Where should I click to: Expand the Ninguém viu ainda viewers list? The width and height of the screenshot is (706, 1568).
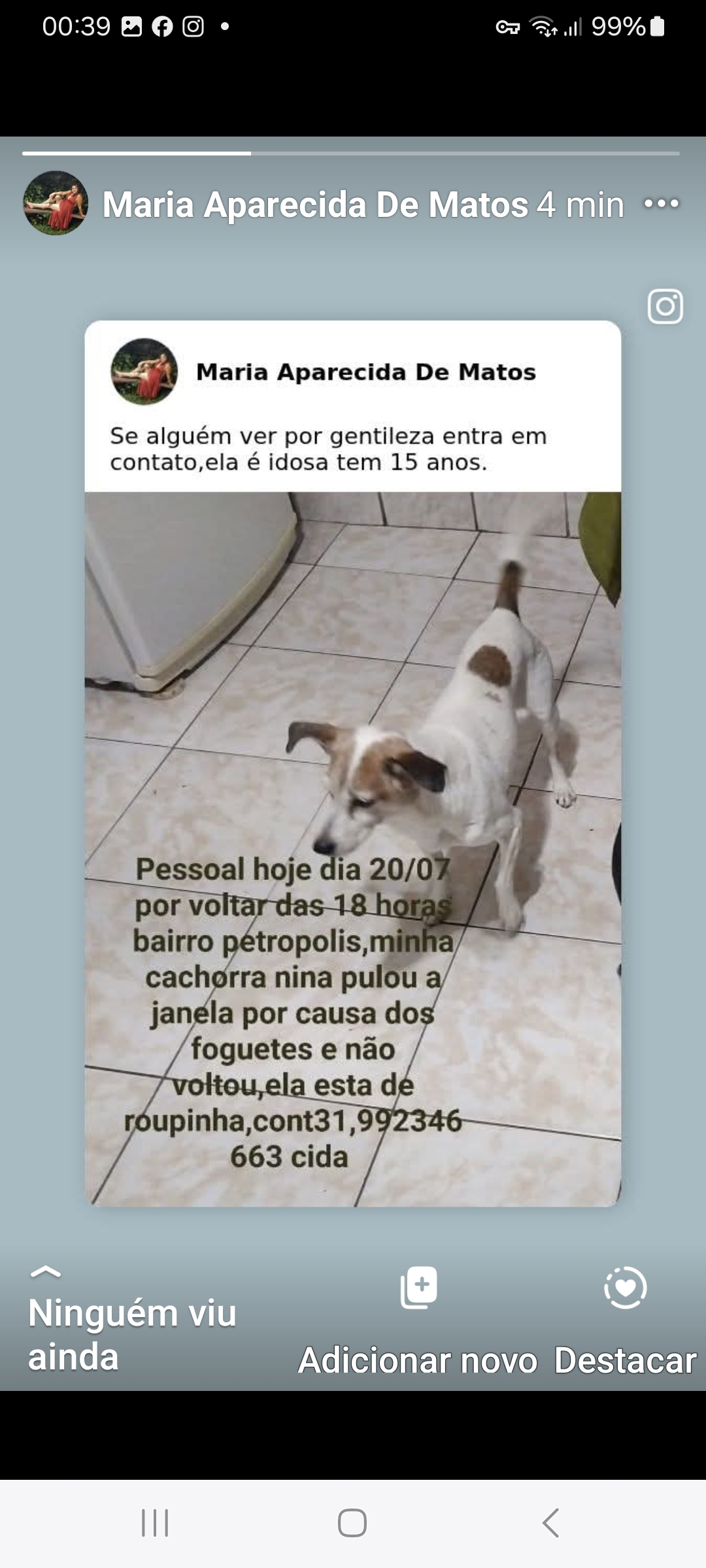(131, 1320)
